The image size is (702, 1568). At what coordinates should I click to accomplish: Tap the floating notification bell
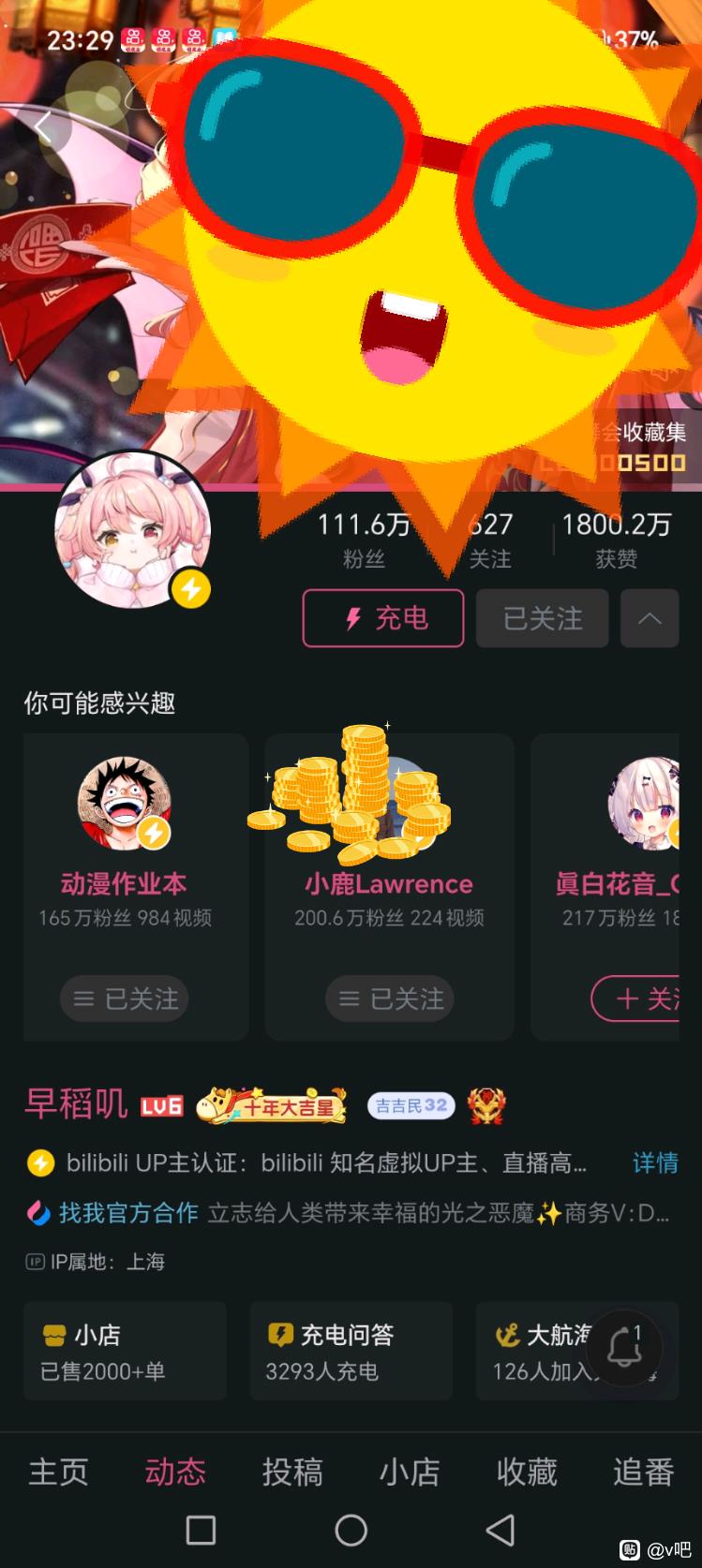pyautogui.click(x=624, y=1348)
